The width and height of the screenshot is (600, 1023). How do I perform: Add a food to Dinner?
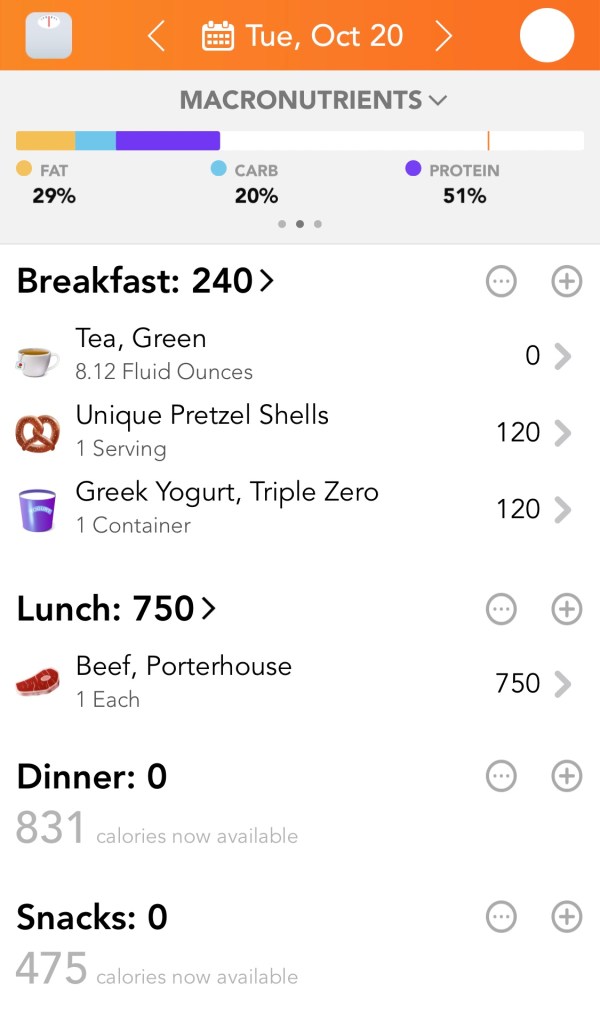[x=566, y=776]
